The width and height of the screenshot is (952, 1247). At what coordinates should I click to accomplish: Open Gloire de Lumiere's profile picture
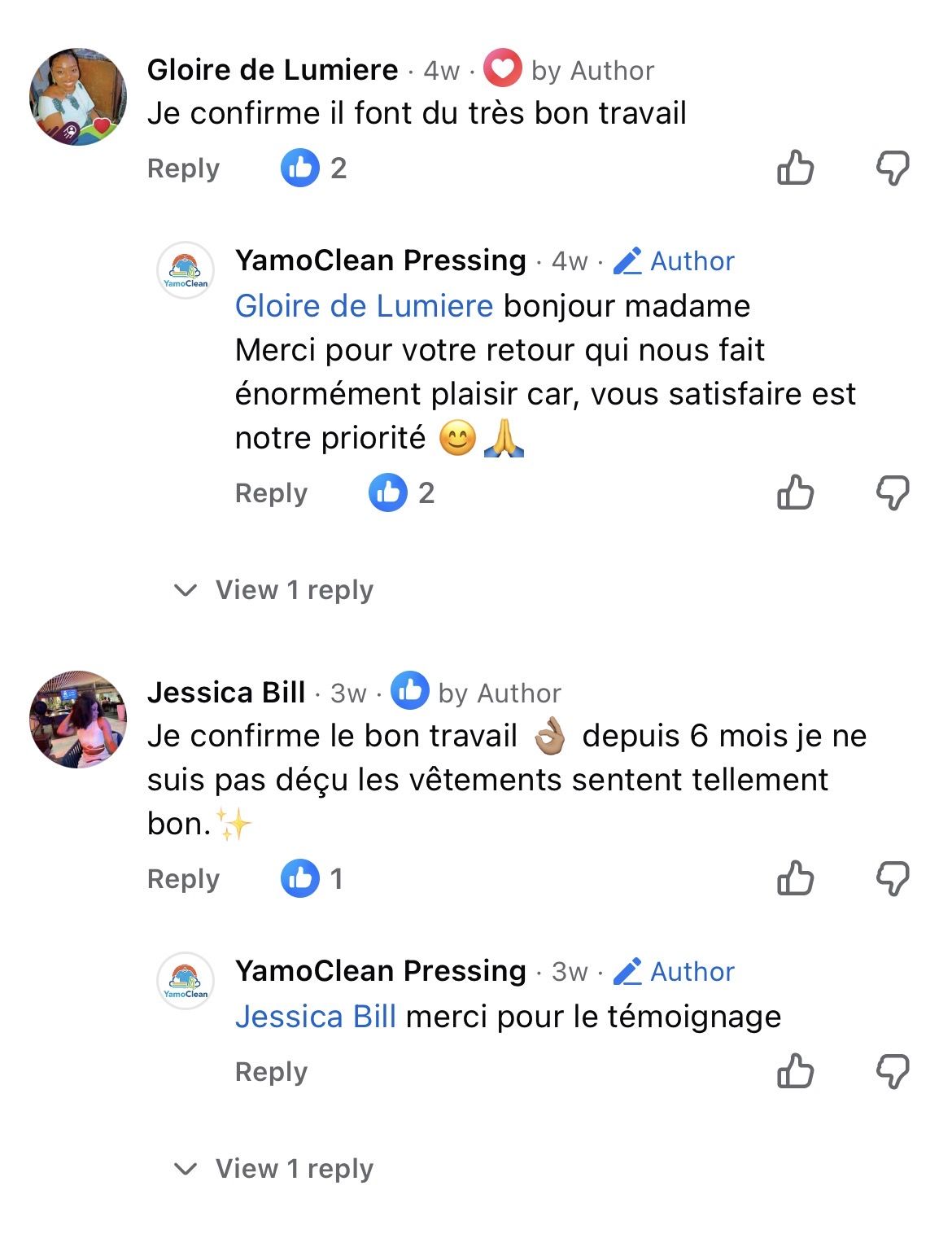click(78, 97)
